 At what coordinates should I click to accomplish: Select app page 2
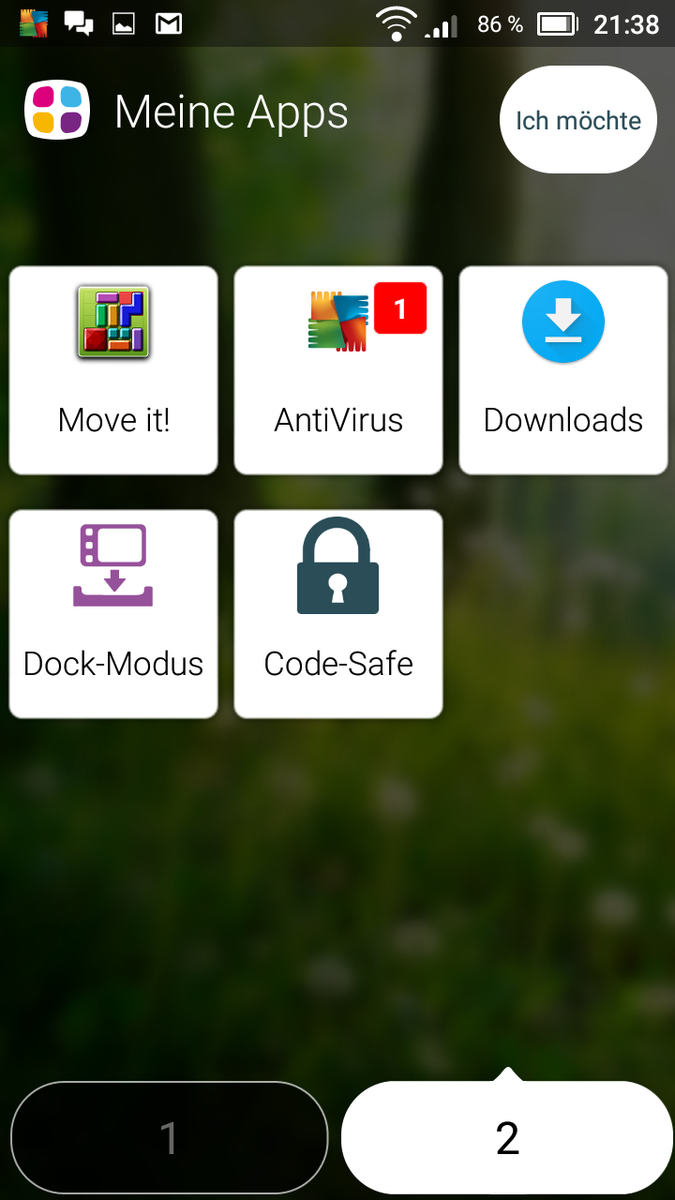(507, 1138)
